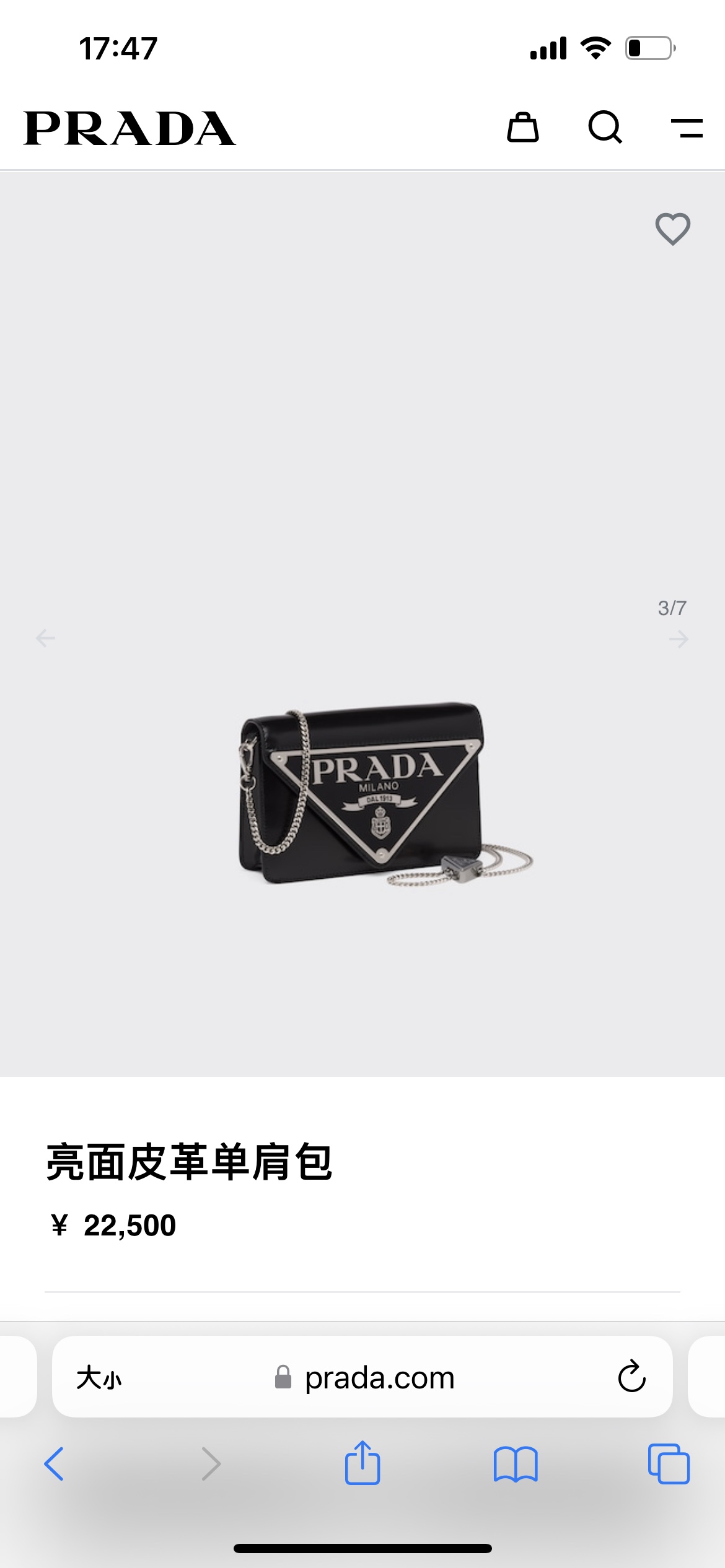Screen dimensions: 725x1568
Task: Tap the prada.com address bar
Action: [x=379, y=1378]
